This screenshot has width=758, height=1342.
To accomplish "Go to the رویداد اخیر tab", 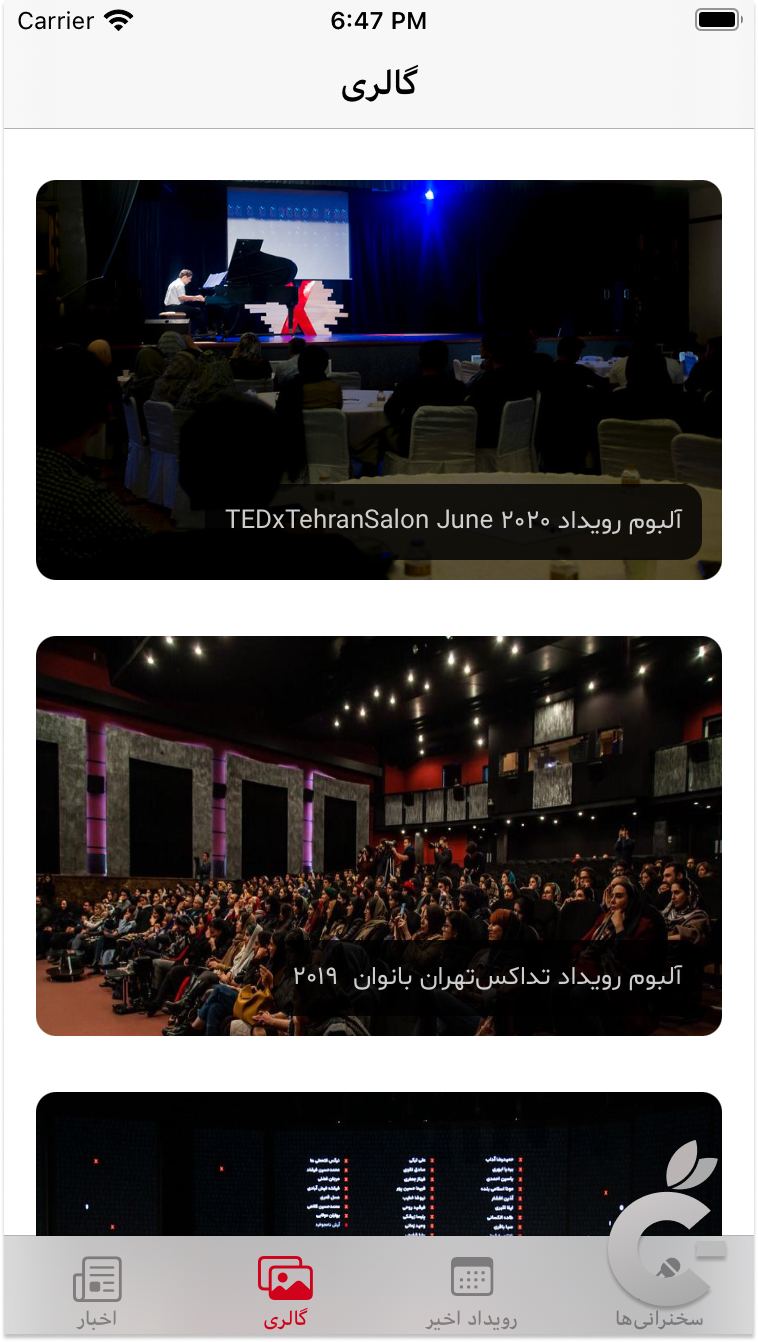I will [472, 1292].
